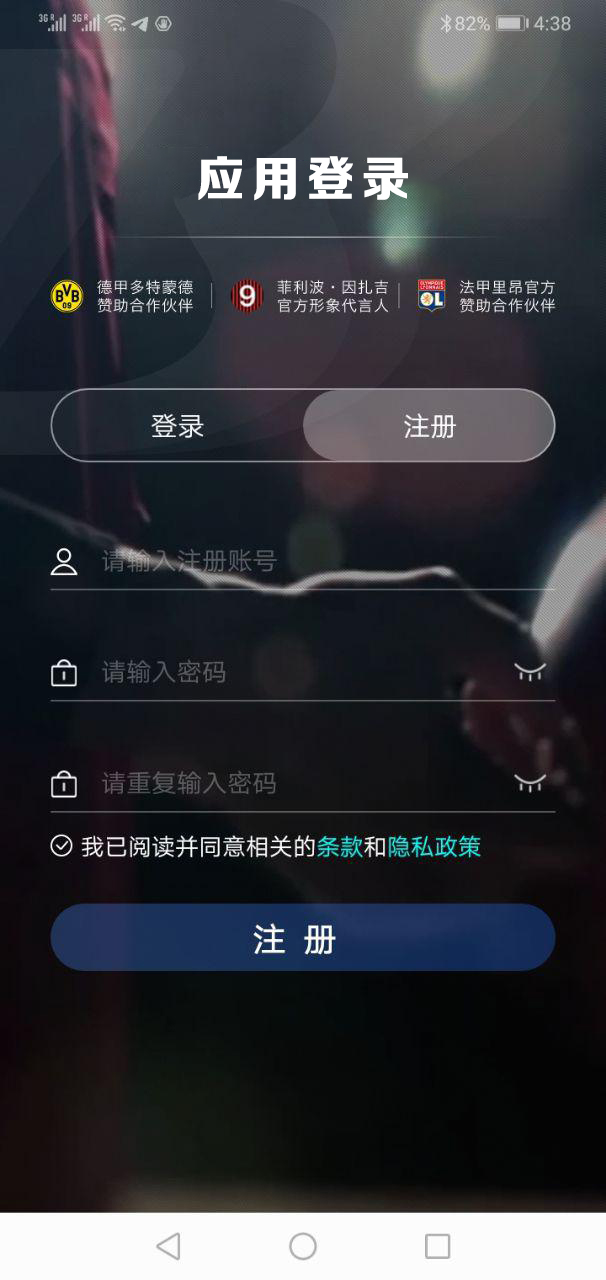Show password in 请输入密码 field

(x=530, y=672)
